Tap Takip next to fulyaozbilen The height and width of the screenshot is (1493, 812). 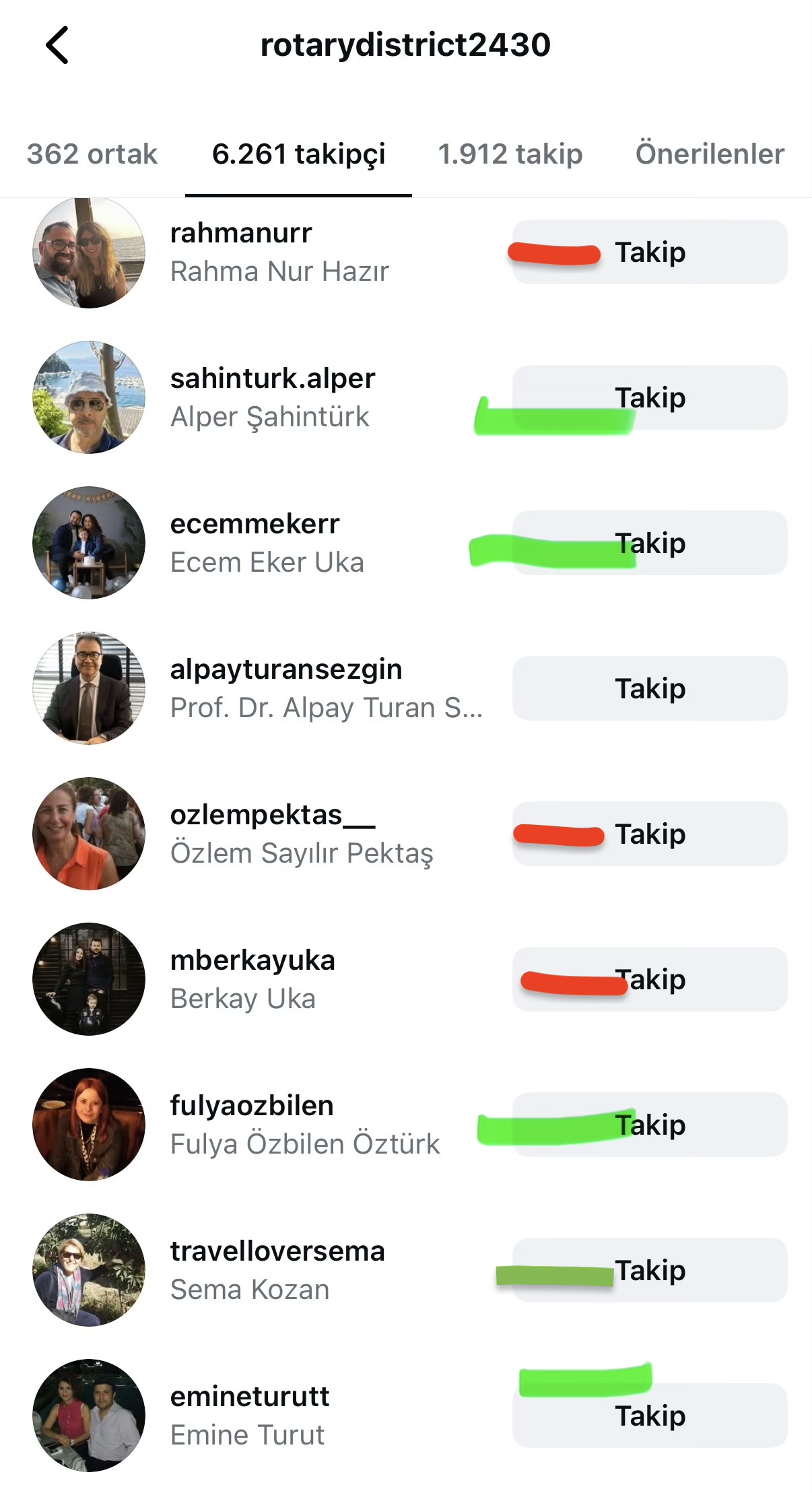[650, 1125]
